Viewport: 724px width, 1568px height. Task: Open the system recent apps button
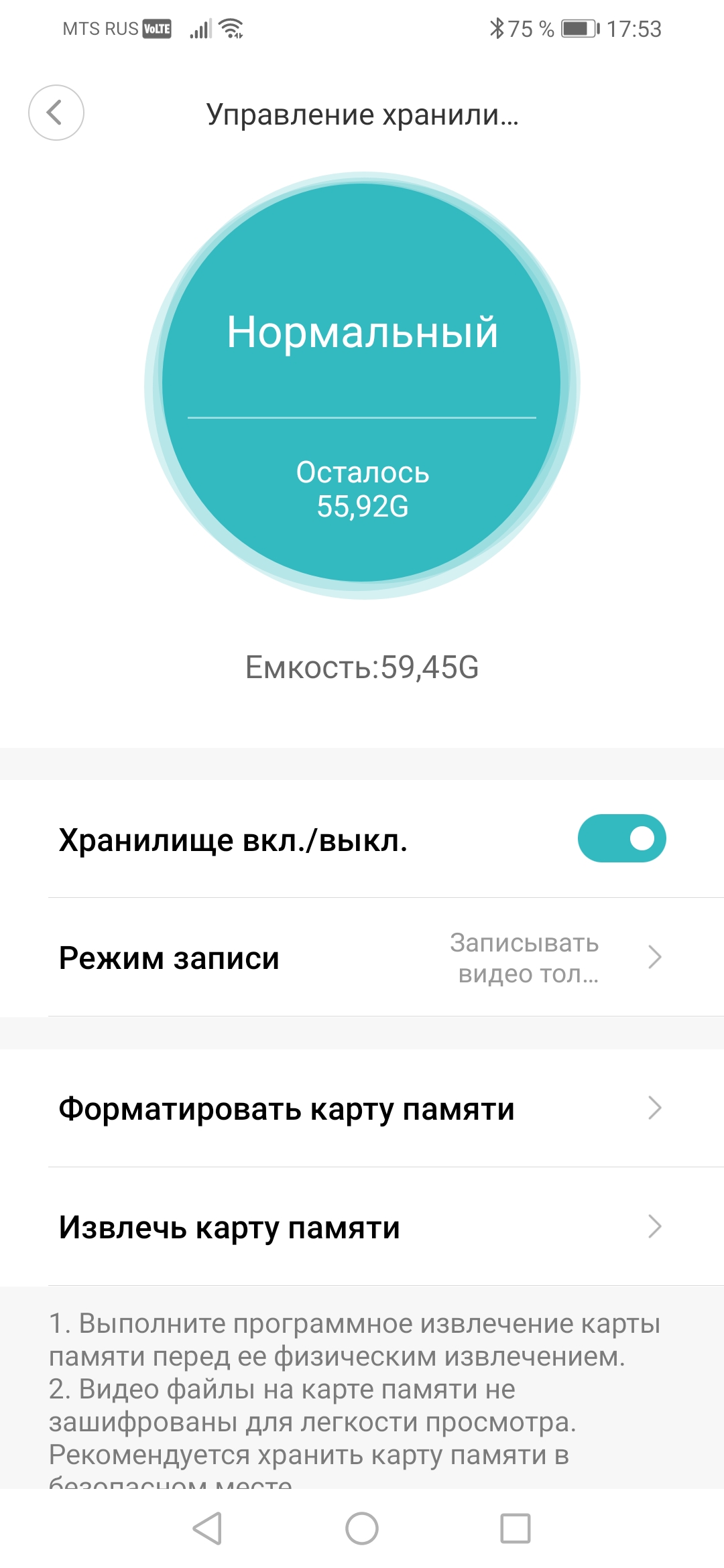point(515,1528)
